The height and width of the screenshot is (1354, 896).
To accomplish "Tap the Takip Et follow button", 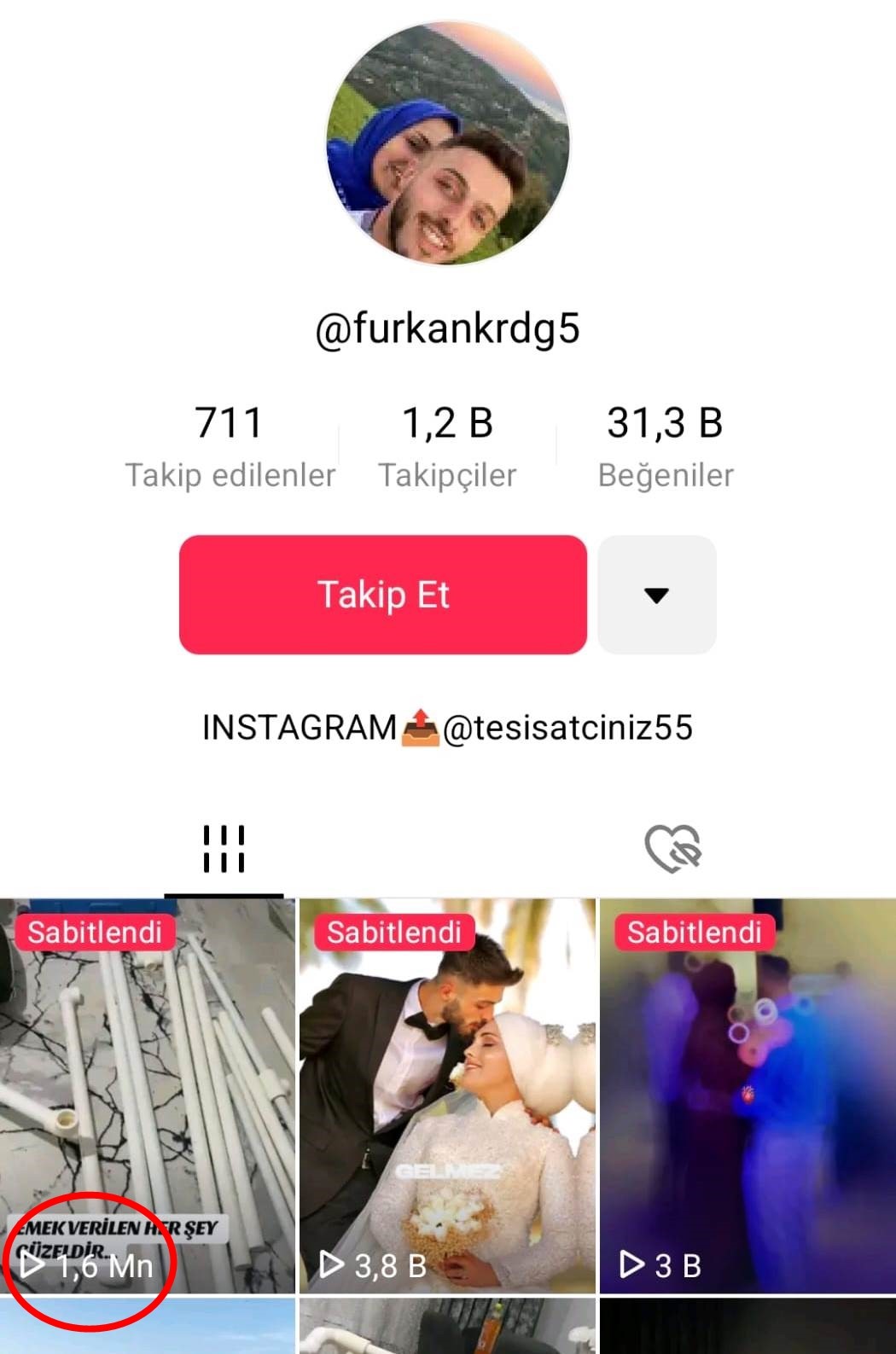I will click(383, 595).
